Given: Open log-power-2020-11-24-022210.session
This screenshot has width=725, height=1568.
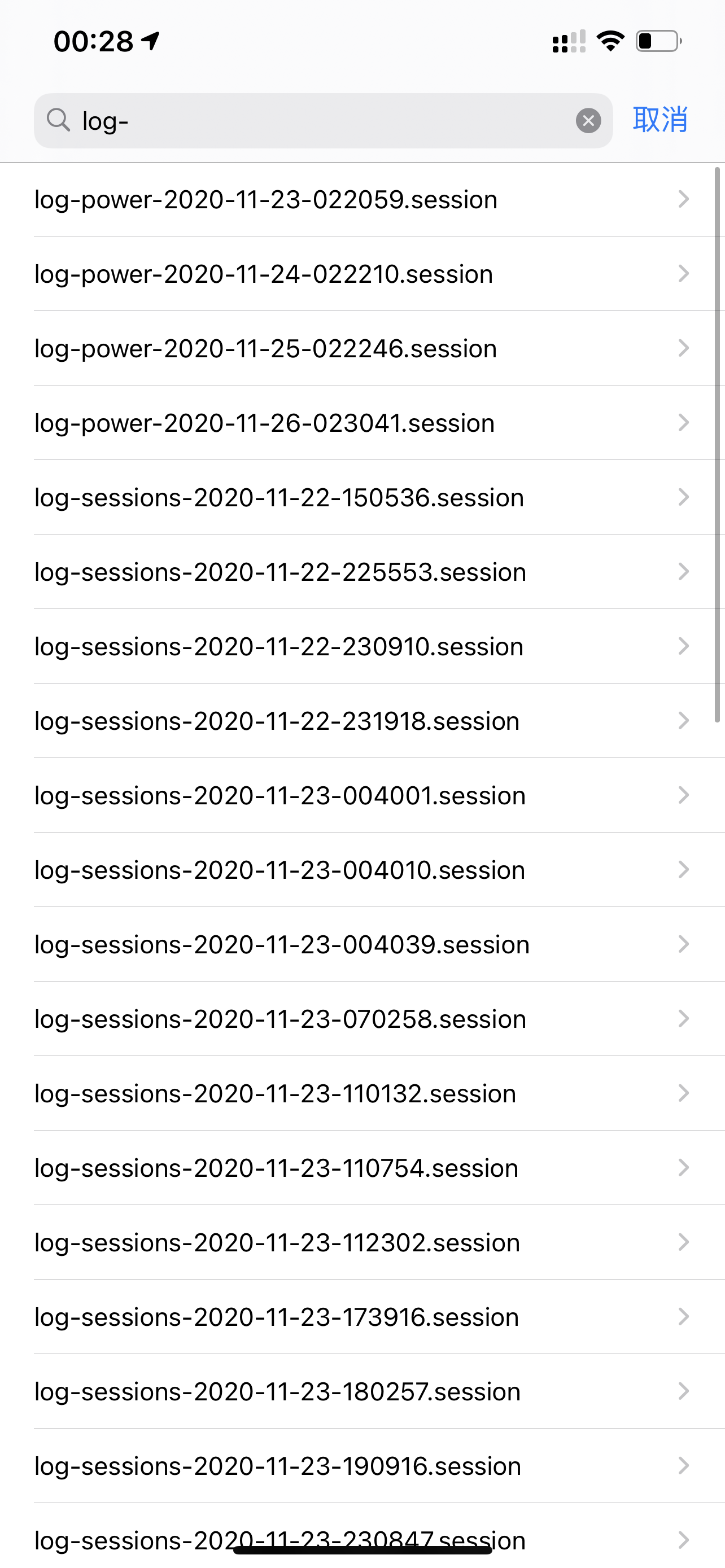Looking at the screenshot, I should [x=362, y=274].
